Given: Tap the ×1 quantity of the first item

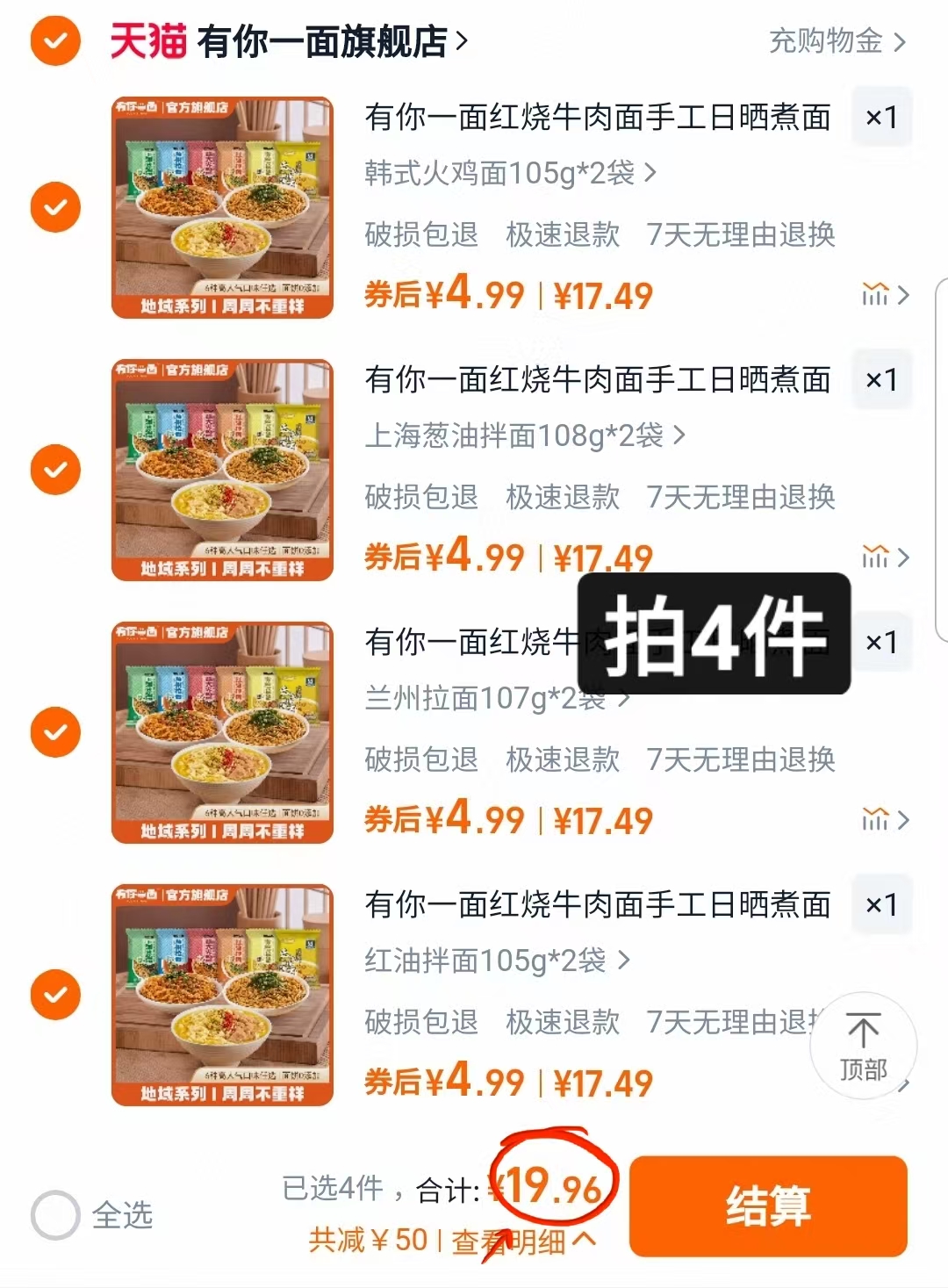Looking at the screenshot, I should tap(881, 118).
